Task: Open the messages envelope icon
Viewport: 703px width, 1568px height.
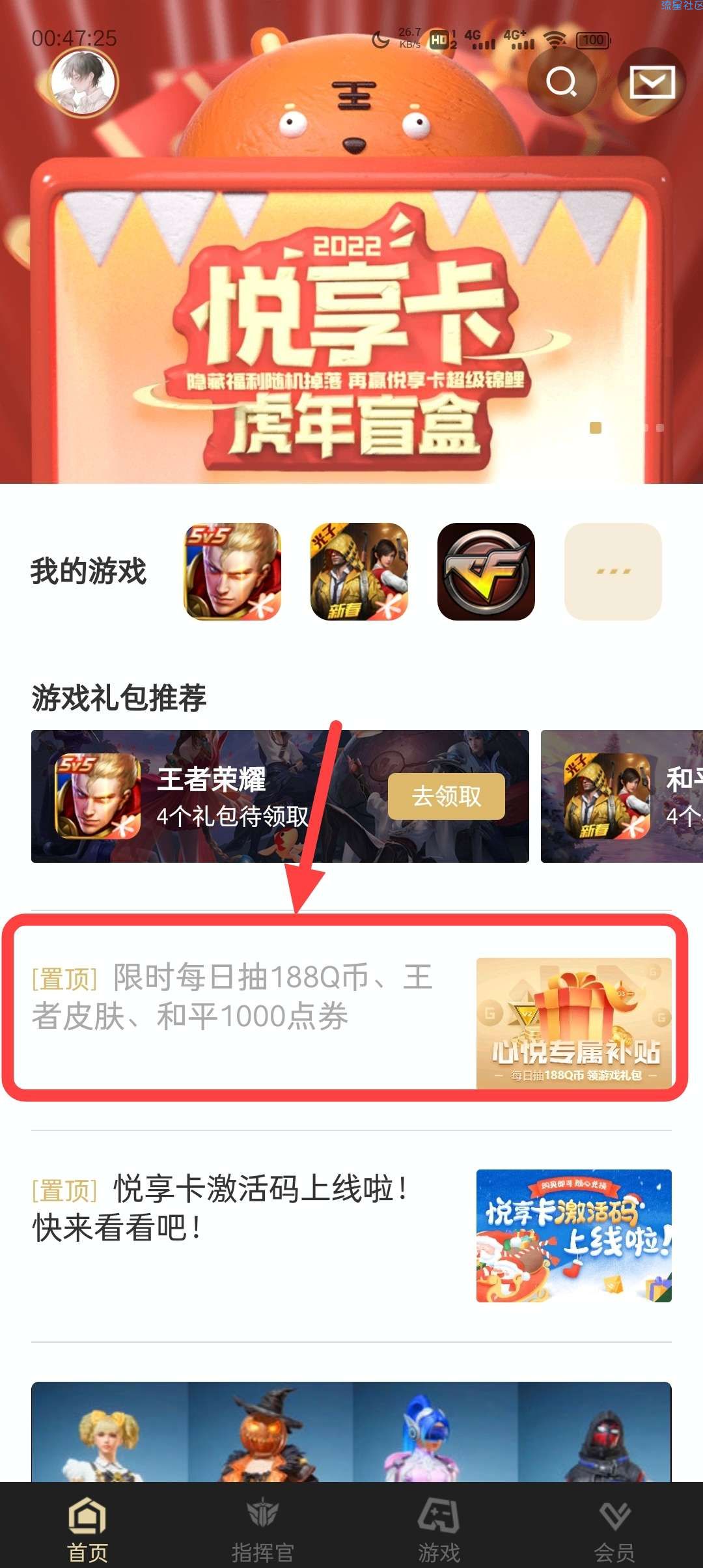Action: tap(651, 83)
